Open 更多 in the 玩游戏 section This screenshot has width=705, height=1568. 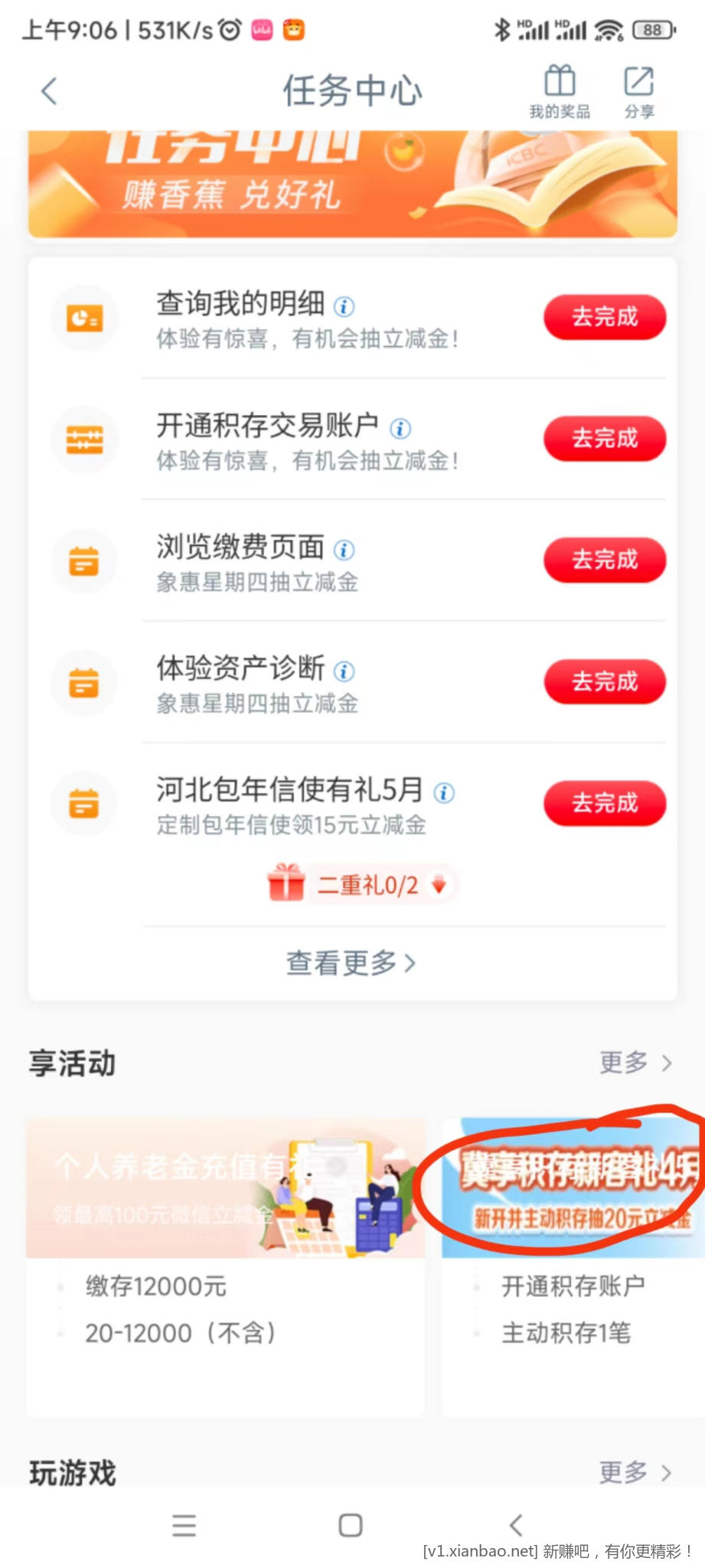click(x=635, y=1472)
